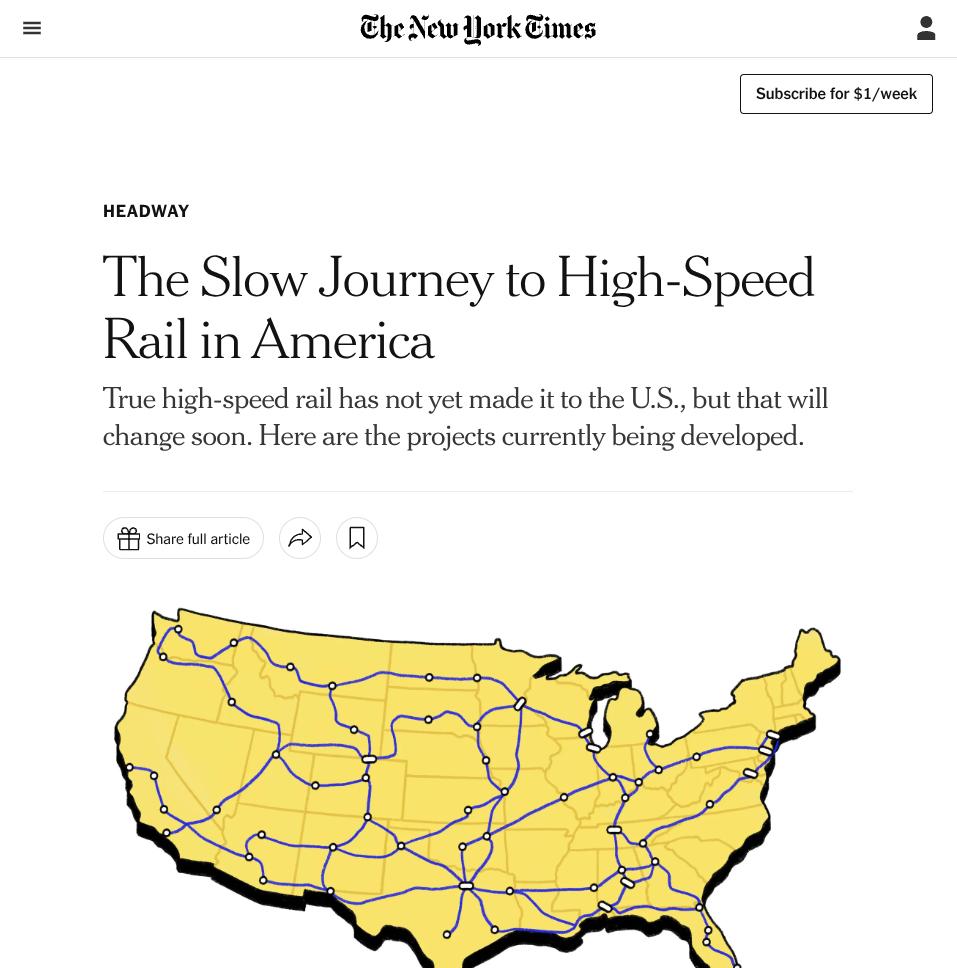Open more sharing options arrow
Viewport: 957px width, 968px height.
click(x=300, y=539)
